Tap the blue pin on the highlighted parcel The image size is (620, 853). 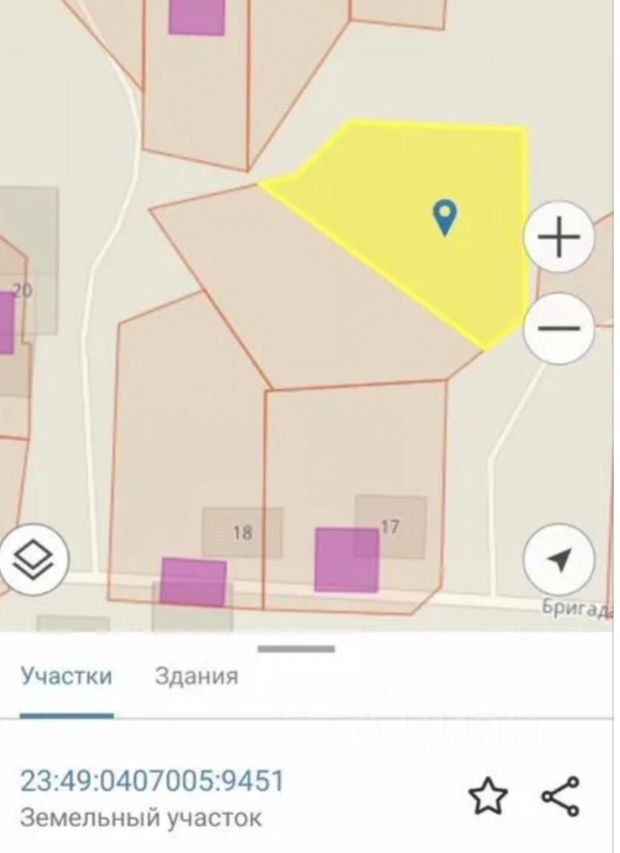(444, 216)
